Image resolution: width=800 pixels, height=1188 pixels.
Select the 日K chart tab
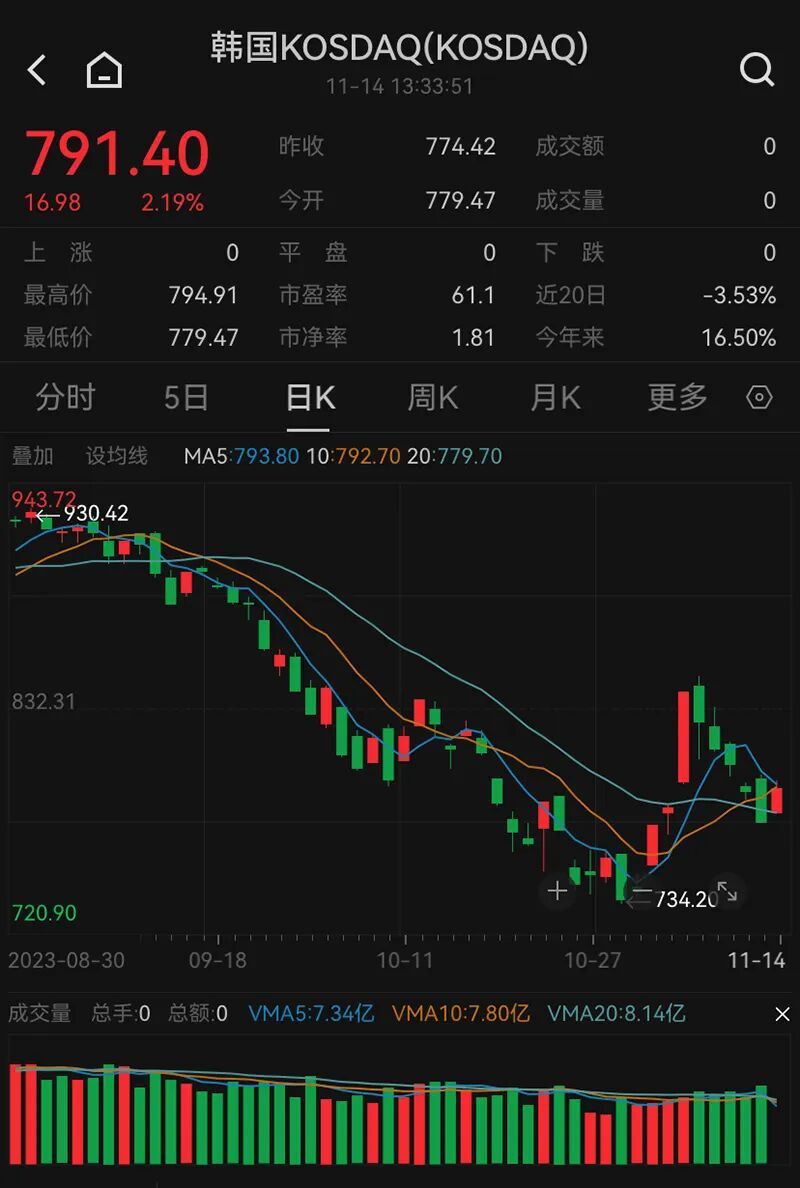click(309, 398)
